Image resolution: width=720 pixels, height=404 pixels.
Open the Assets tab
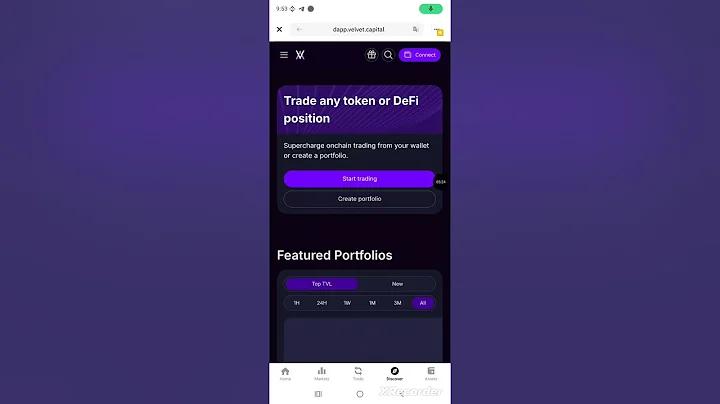click(431, 373)
